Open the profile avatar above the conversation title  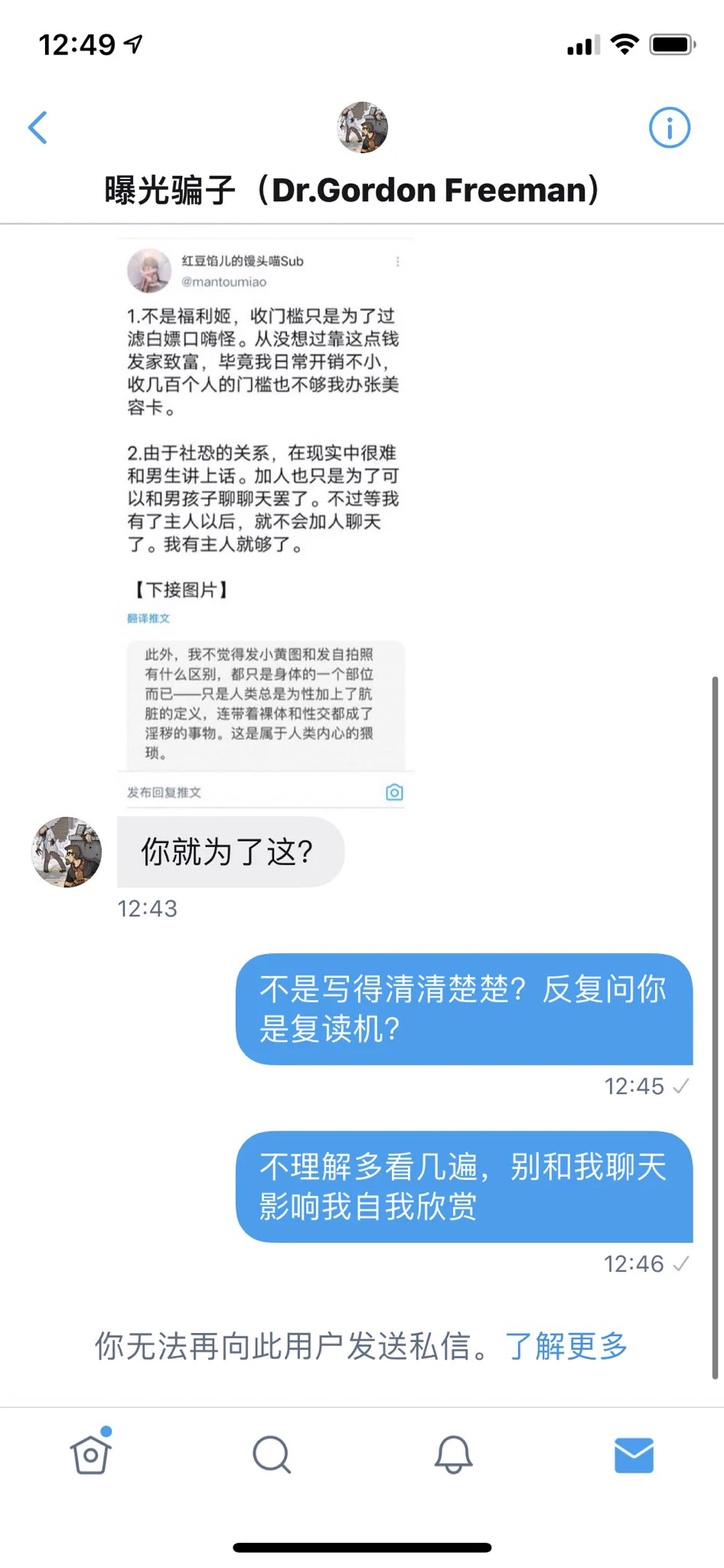pos(362,127)
